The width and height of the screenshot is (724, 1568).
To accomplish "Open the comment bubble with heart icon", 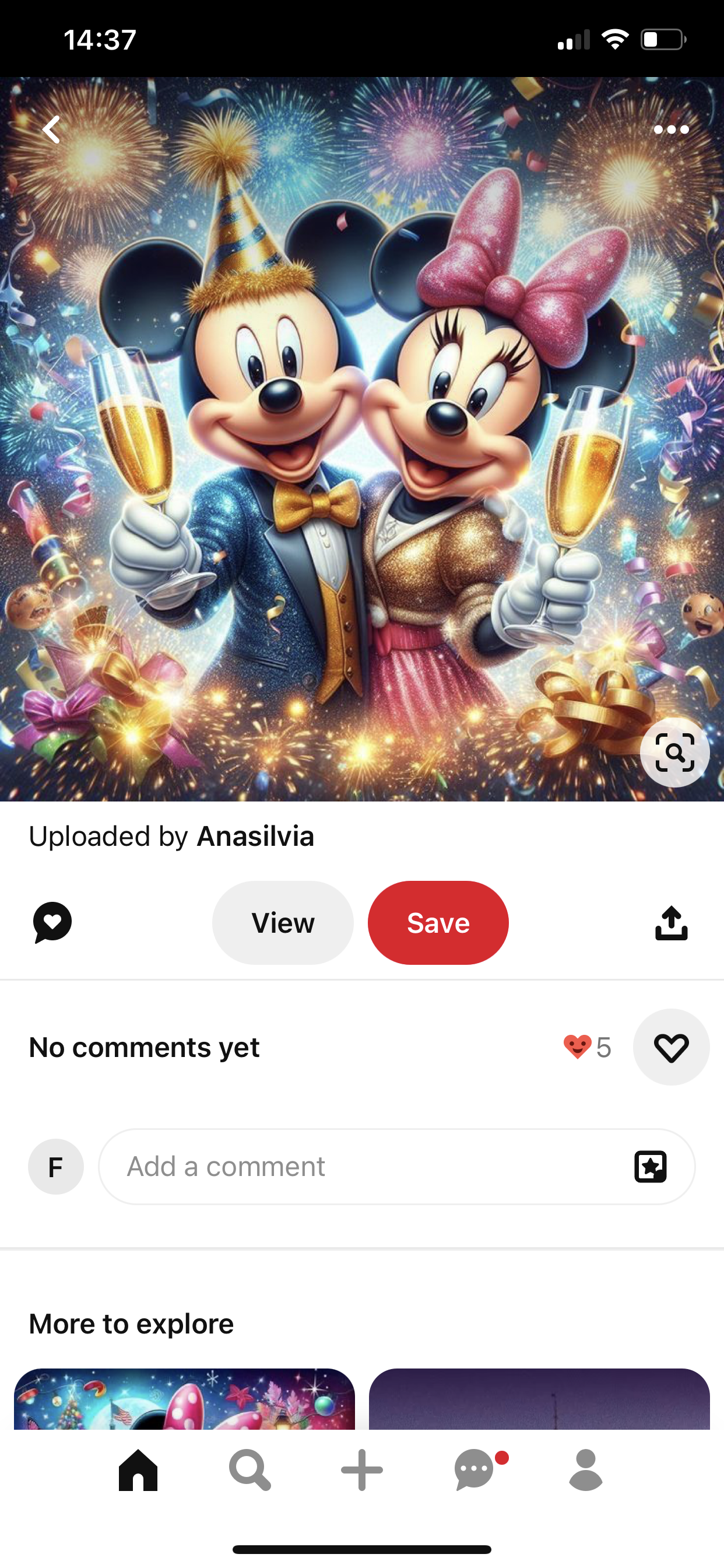I will (x=52, y=923).
